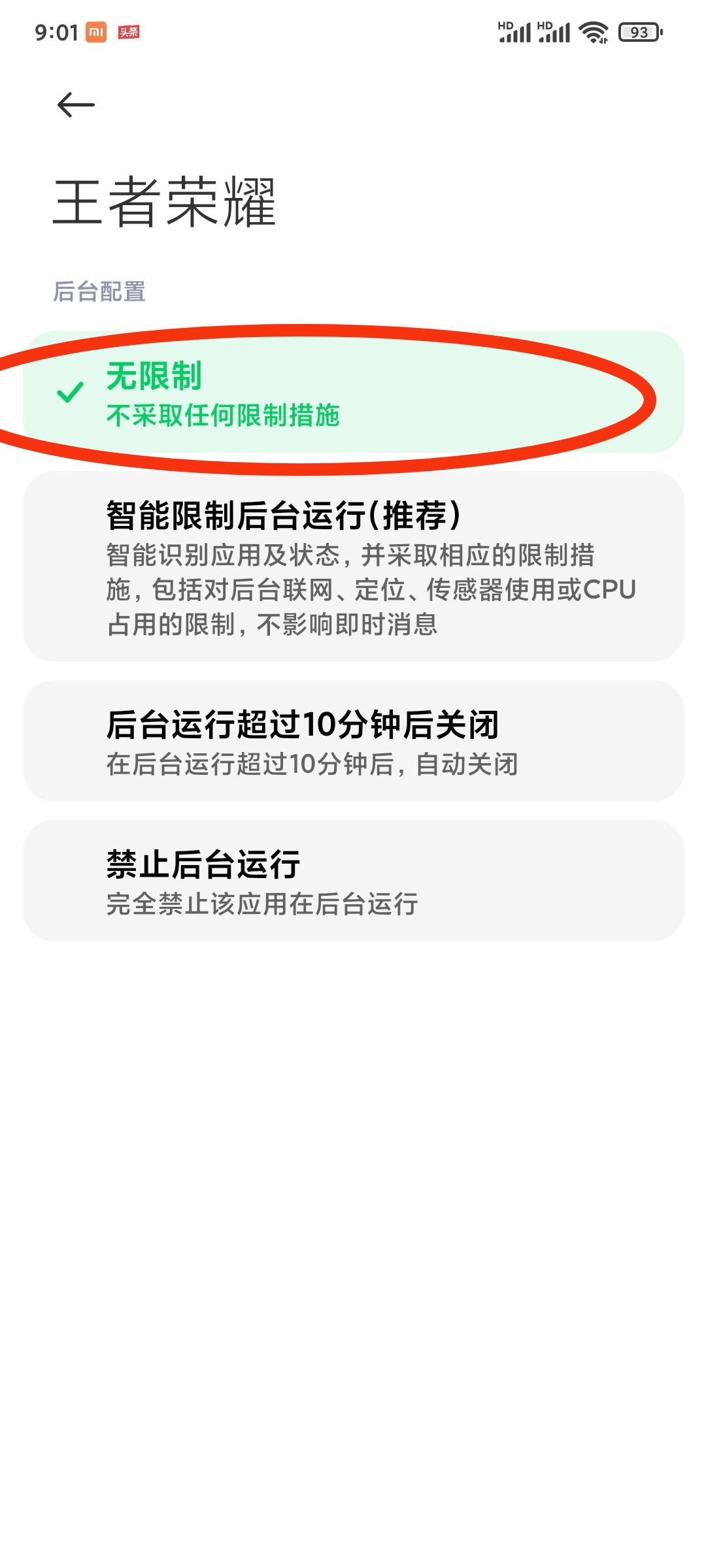This screenshot has width=706, height=1568.
Task: Choose 智能限制后台运行(推荐) option
Action: [353, 566]
